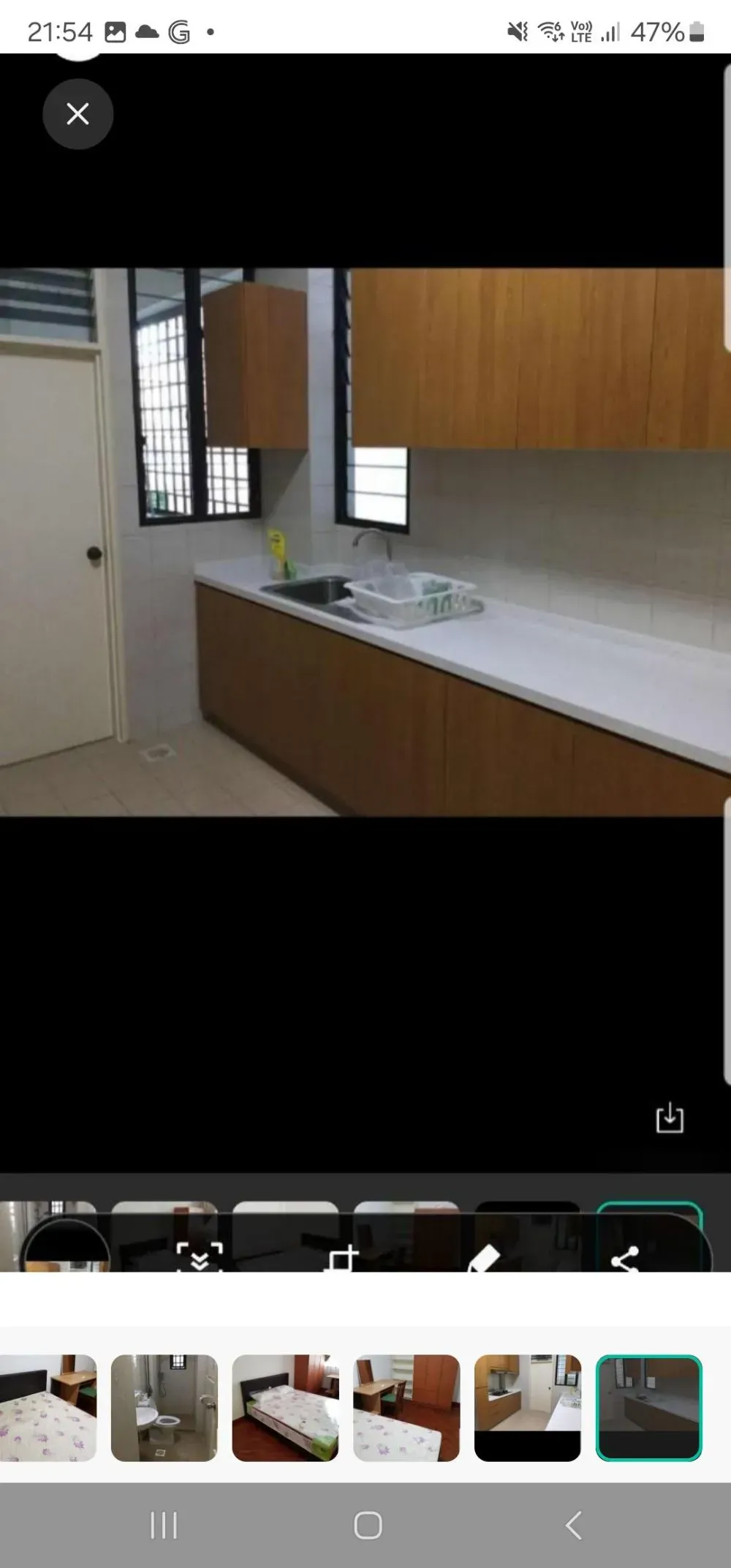Screen dimensions: 731x1568
Task: Close the photo viewer
Action: tap(77, 114)
